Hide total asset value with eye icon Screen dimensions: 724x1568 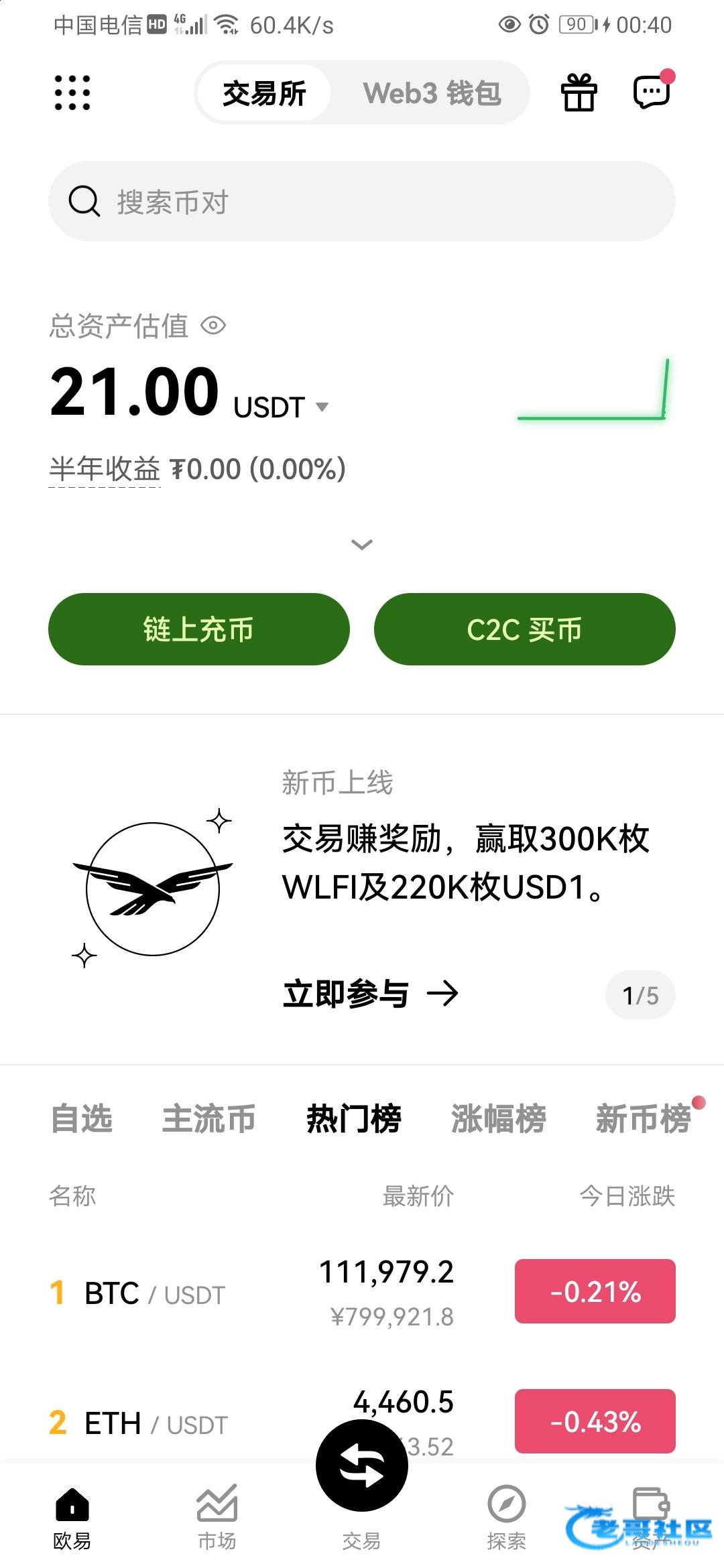[x=213, y=326]
